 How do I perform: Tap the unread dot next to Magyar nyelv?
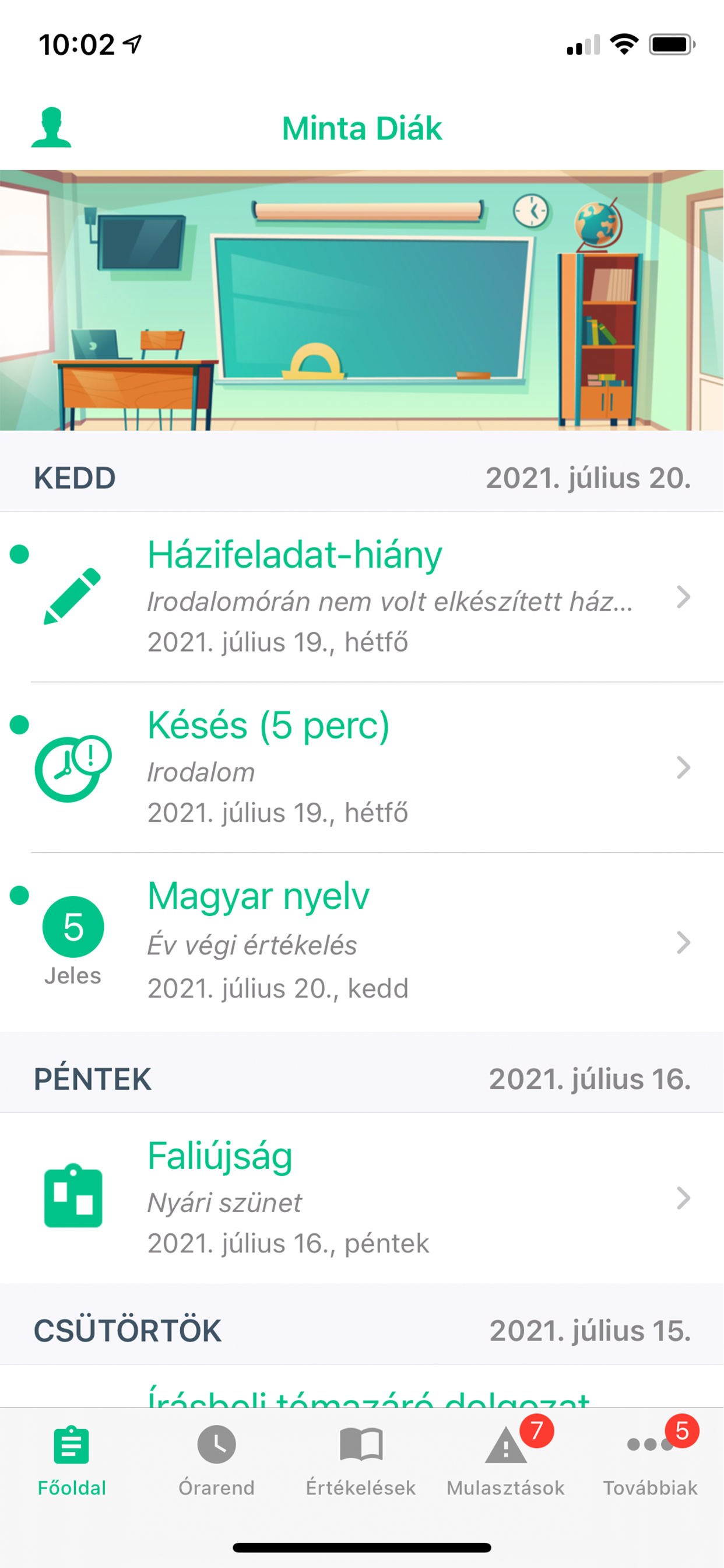click(19, 895)
